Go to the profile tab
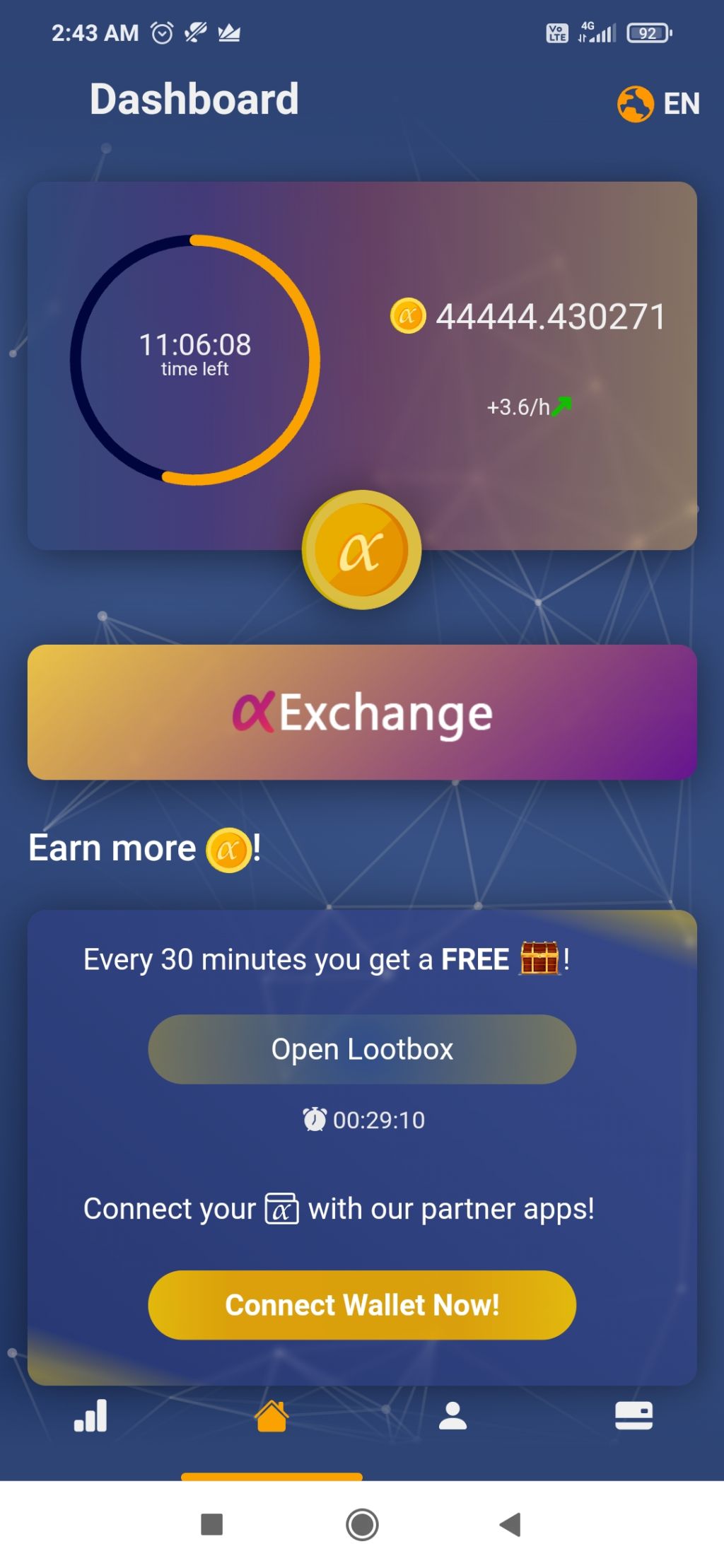 pyautogui.click(x=452, y=1415)
